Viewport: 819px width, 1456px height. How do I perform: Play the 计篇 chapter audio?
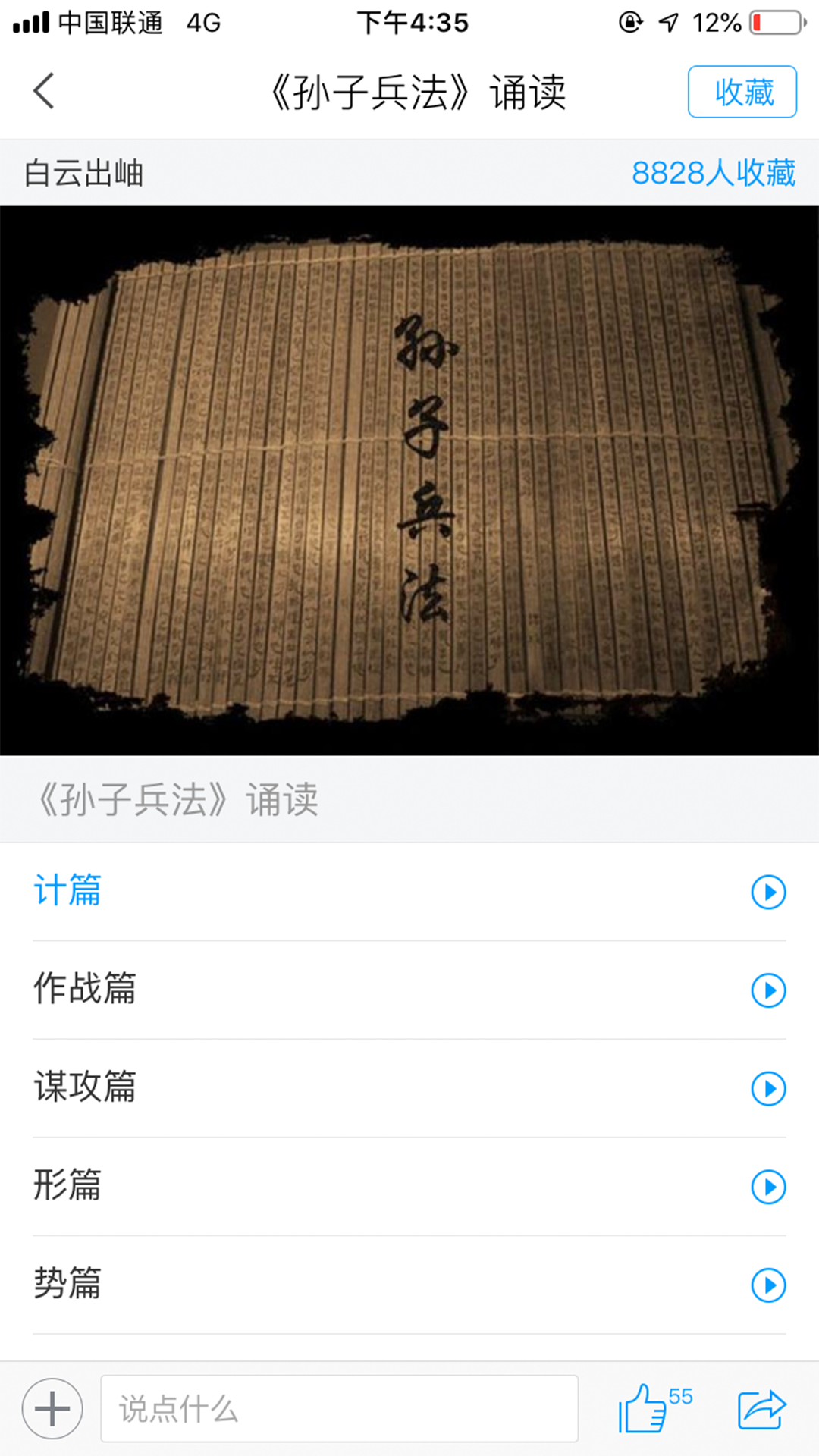point(768,892)
